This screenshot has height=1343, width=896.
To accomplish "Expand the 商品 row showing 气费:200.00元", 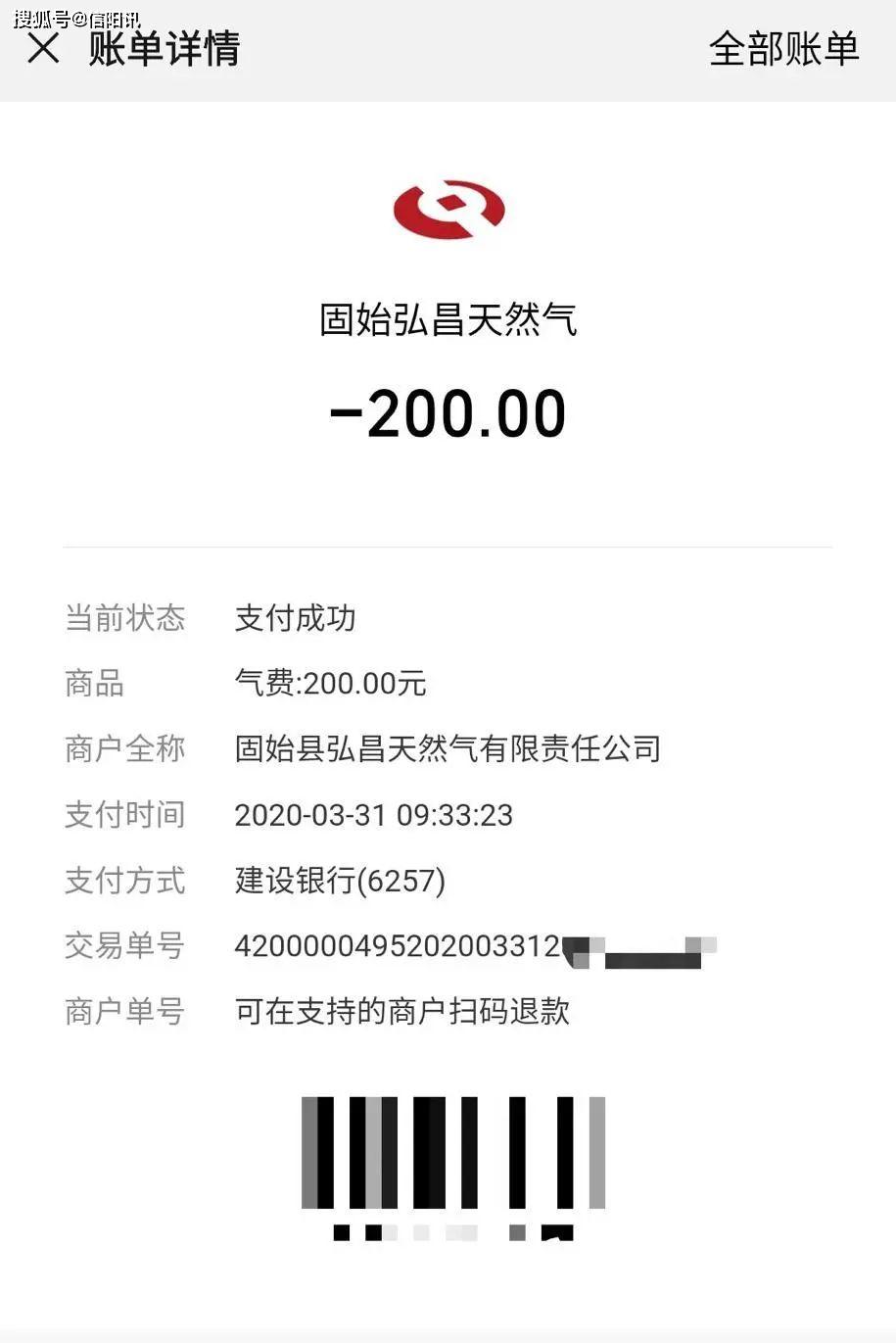I will click(331, 684).
